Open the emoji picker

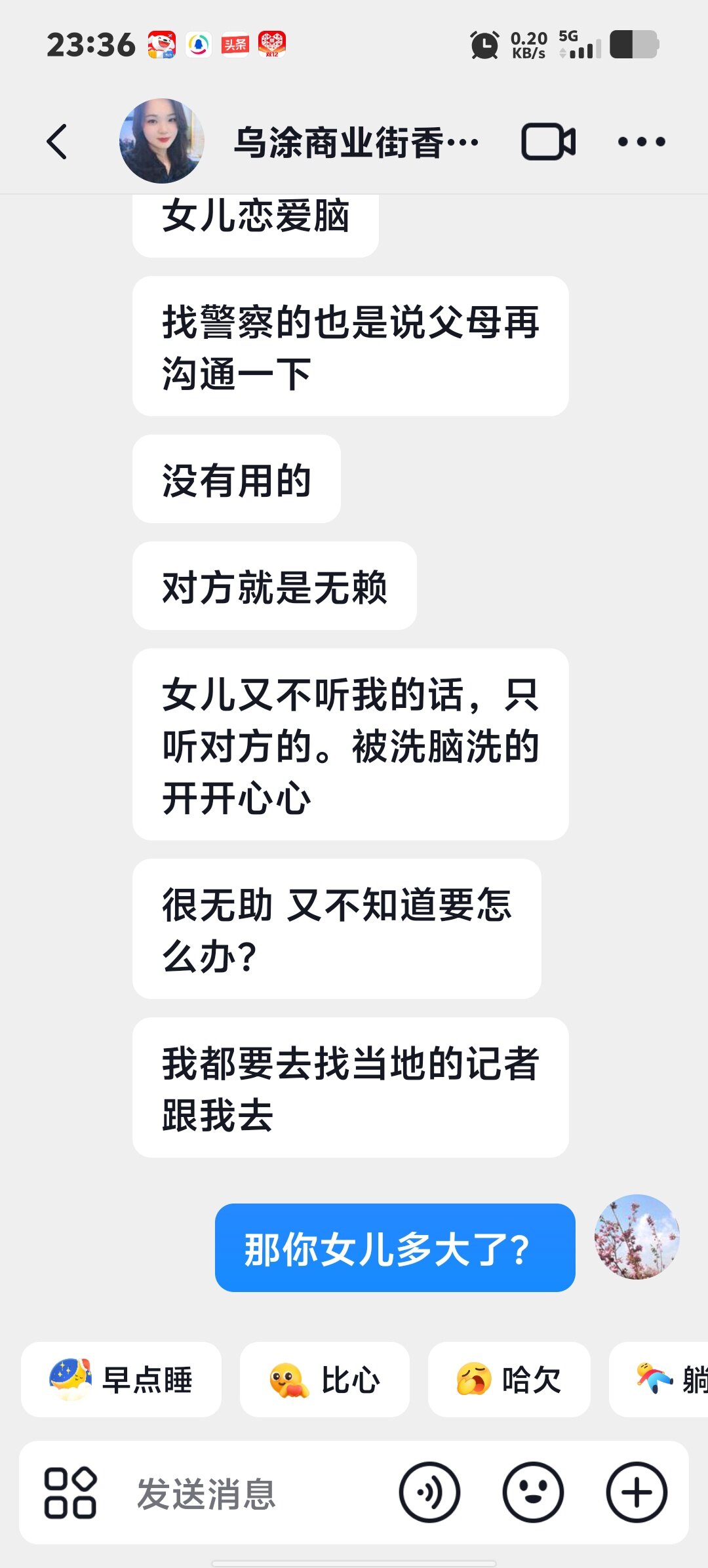point(532,1493)
